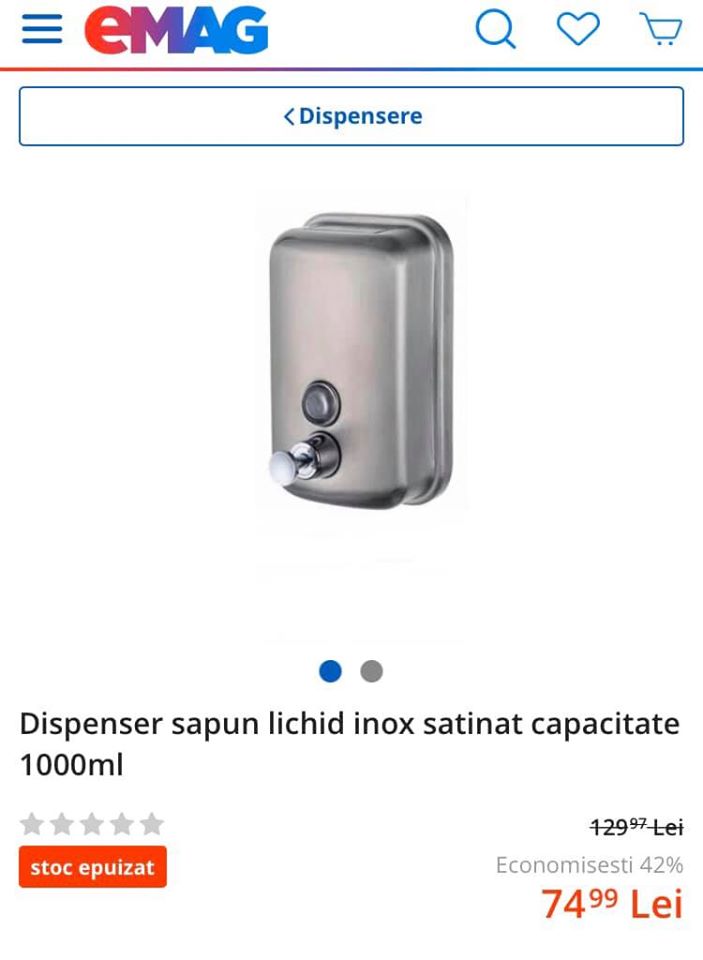Image resolution: width=703 pixels, height=960 pixels.
Task: Open the favorites heart
Action: pos(578,29)
